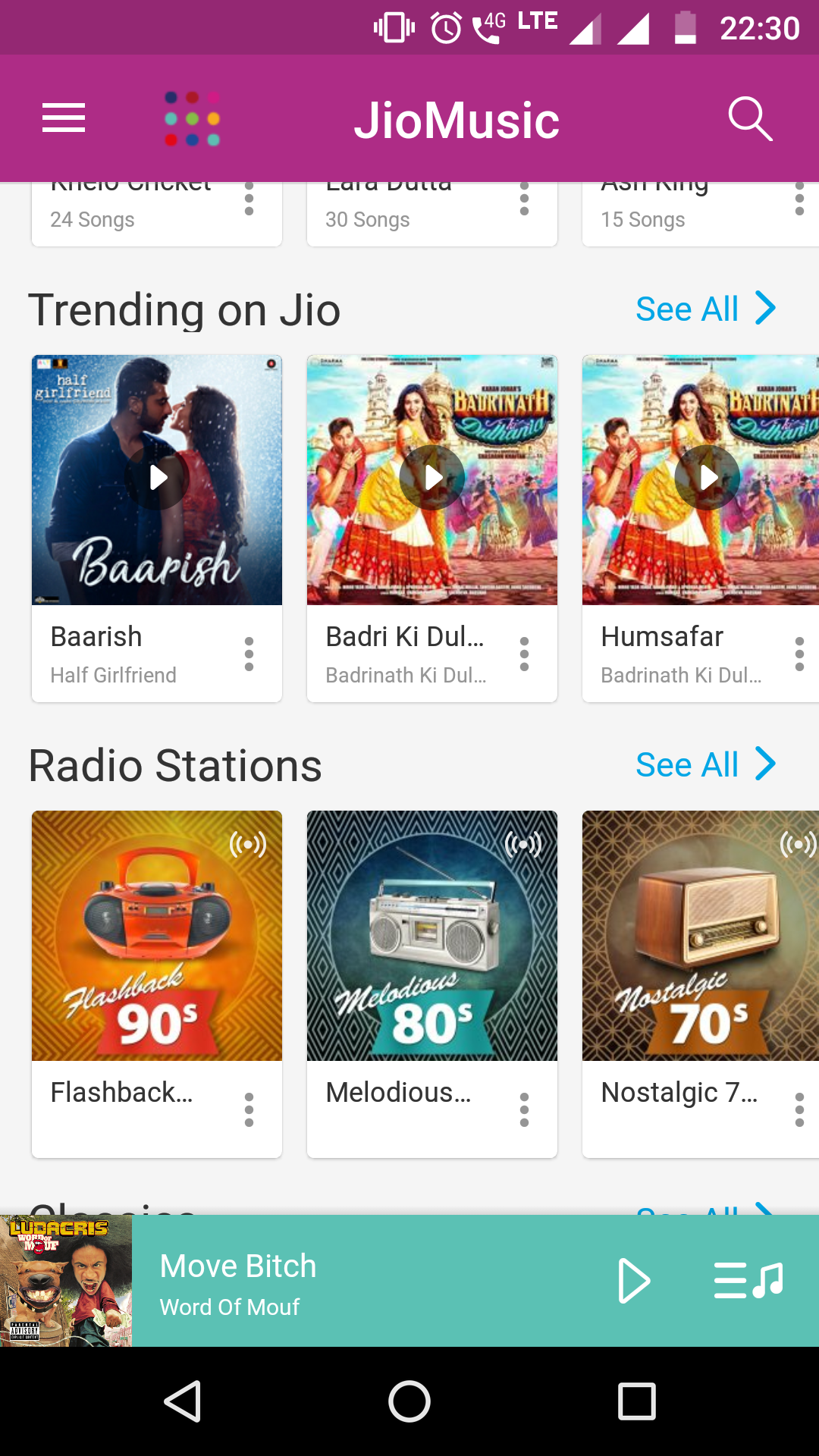Play Badri Ki Dul... song tile

(x=432, y=479)
